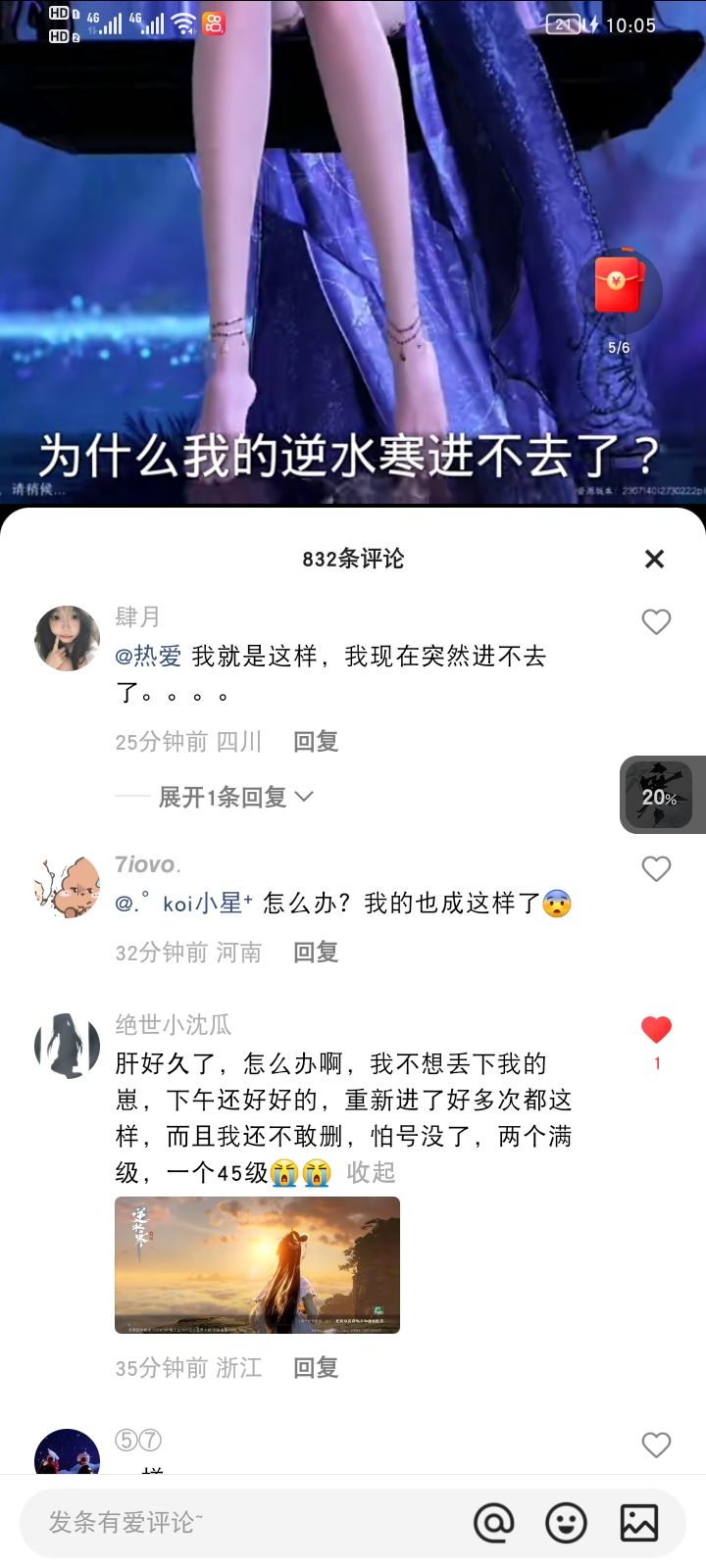Screen dimensions: 706x1568
Task: Open the image in 绝世小沈瓜's comment
Action: pyautogui.click(x=257, y=1265)
